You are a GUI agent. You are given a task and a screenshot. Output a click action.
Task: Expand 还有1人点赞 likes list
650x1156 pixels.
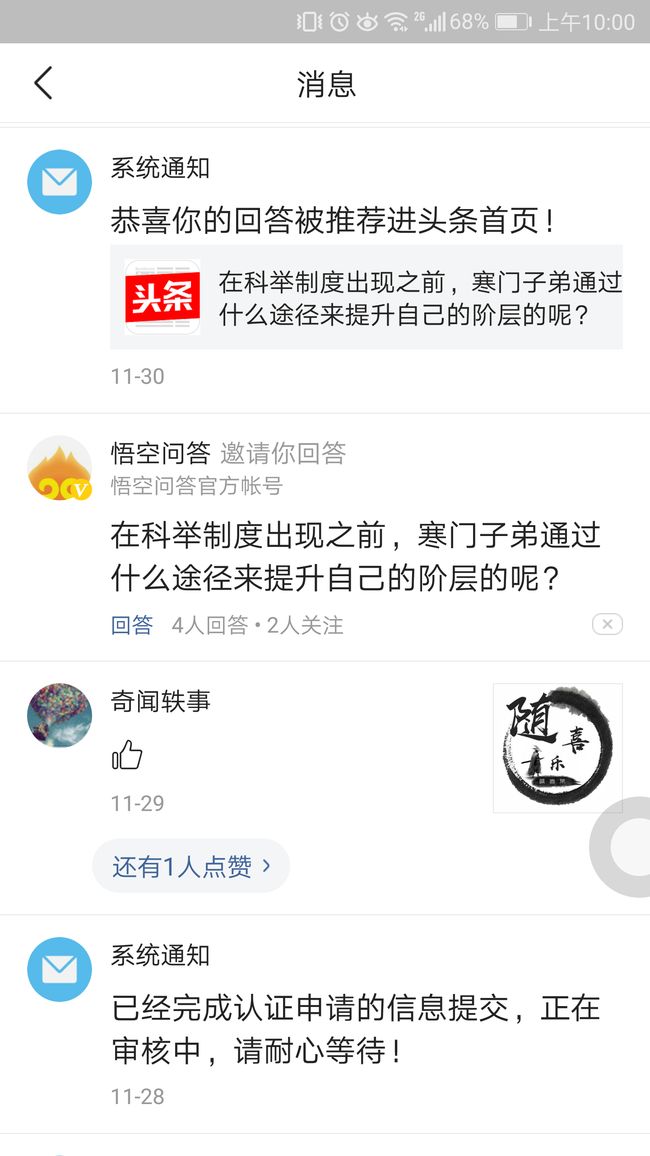(191, 866)
